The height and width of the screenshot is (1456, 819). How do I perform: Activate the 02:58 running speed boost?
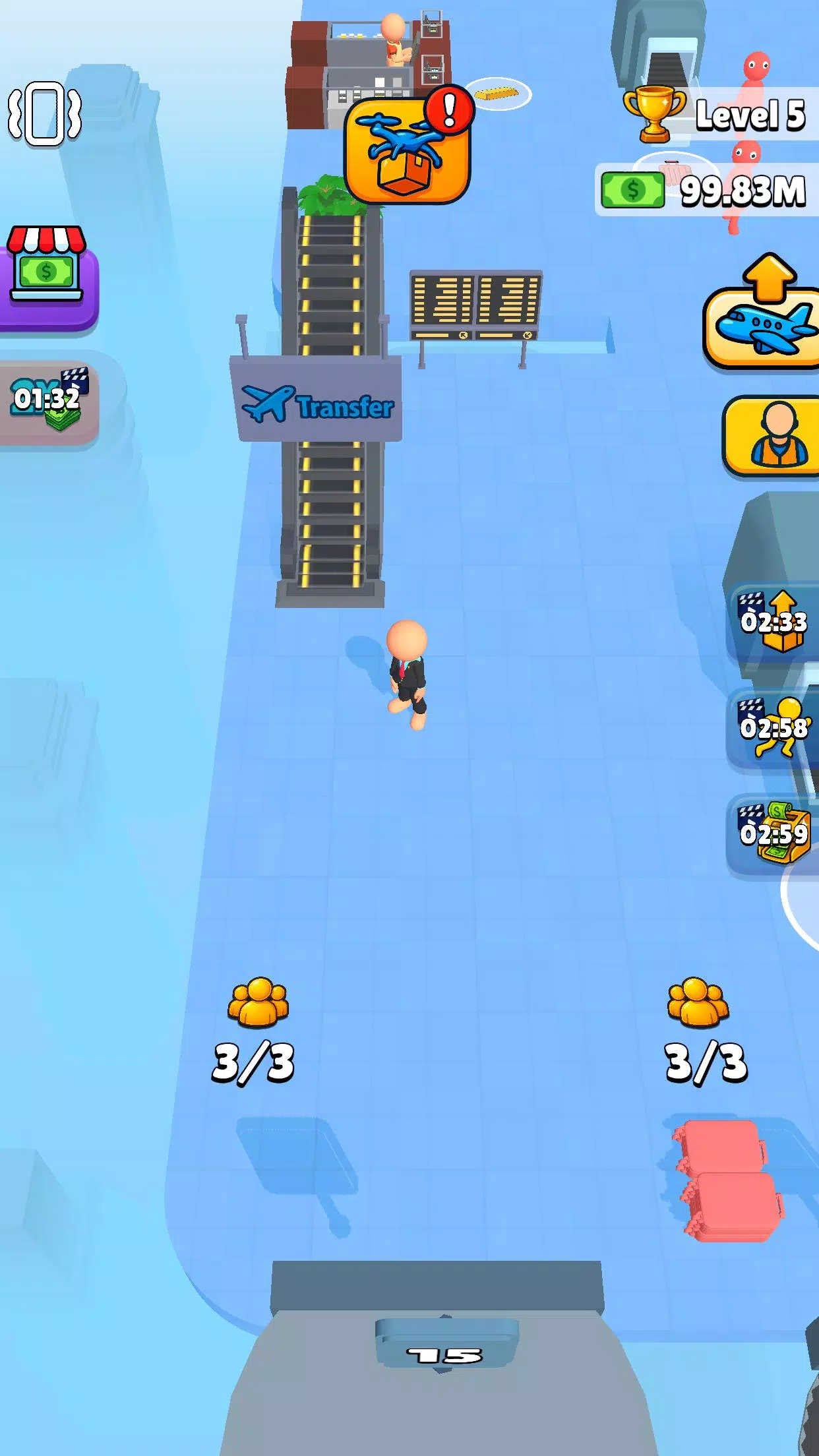pyautogui.click(x=773, y=728)
